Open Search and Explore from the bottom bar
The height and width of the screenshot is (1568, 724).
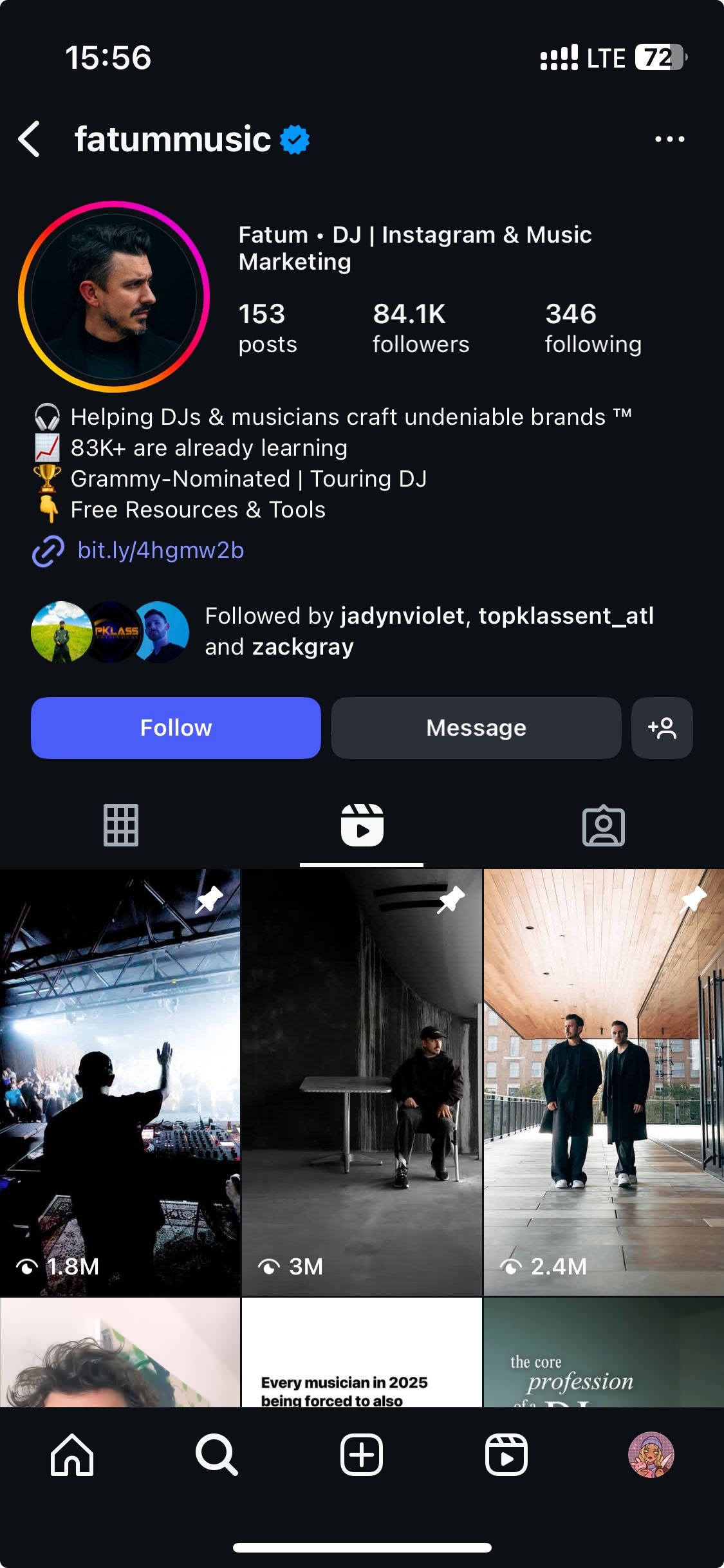217,1455
